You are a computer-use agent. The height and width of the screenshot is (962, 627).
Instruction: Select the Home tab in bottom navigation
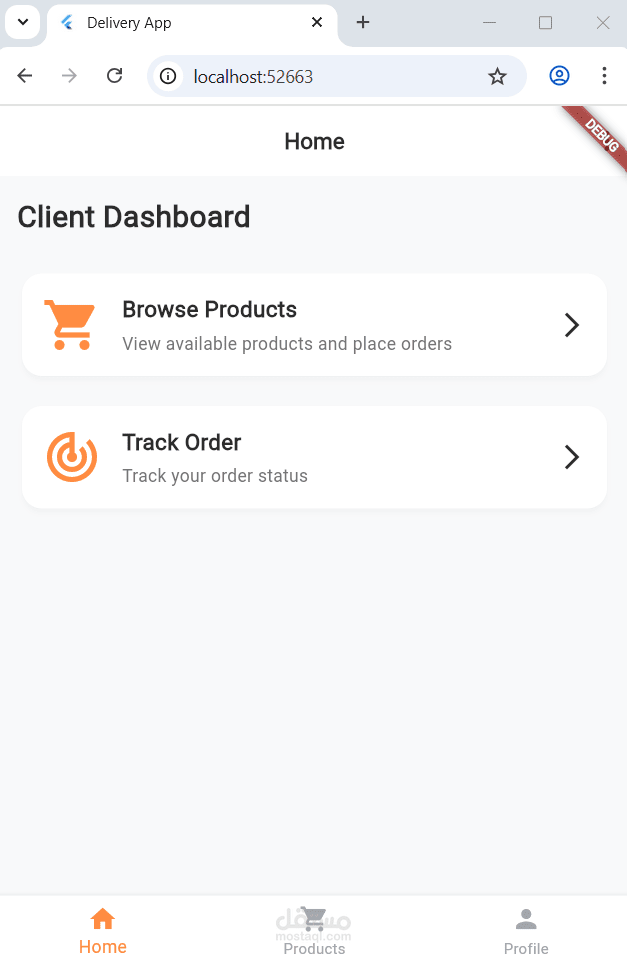pos(103,932)
